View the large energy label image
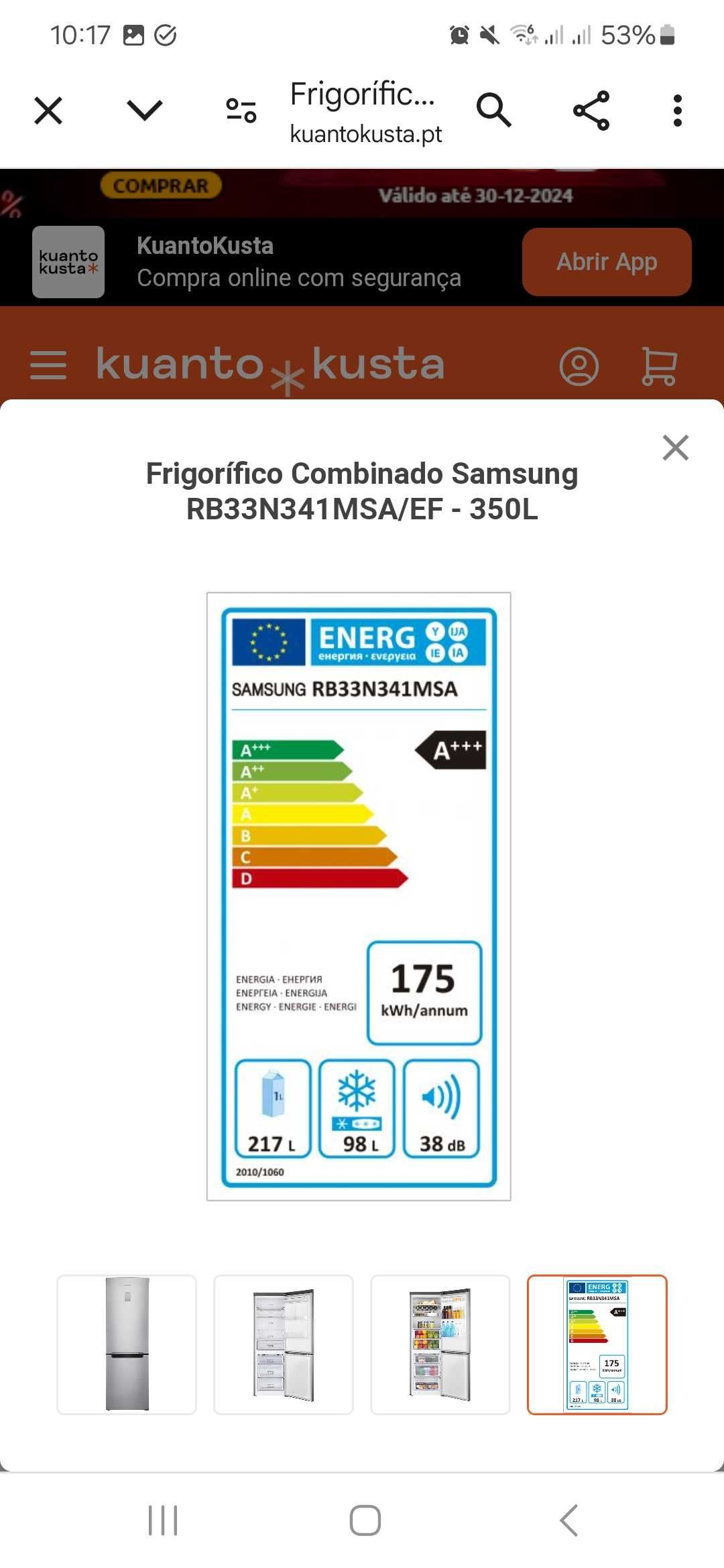The image size is (724, 1568). pos(359,896)
